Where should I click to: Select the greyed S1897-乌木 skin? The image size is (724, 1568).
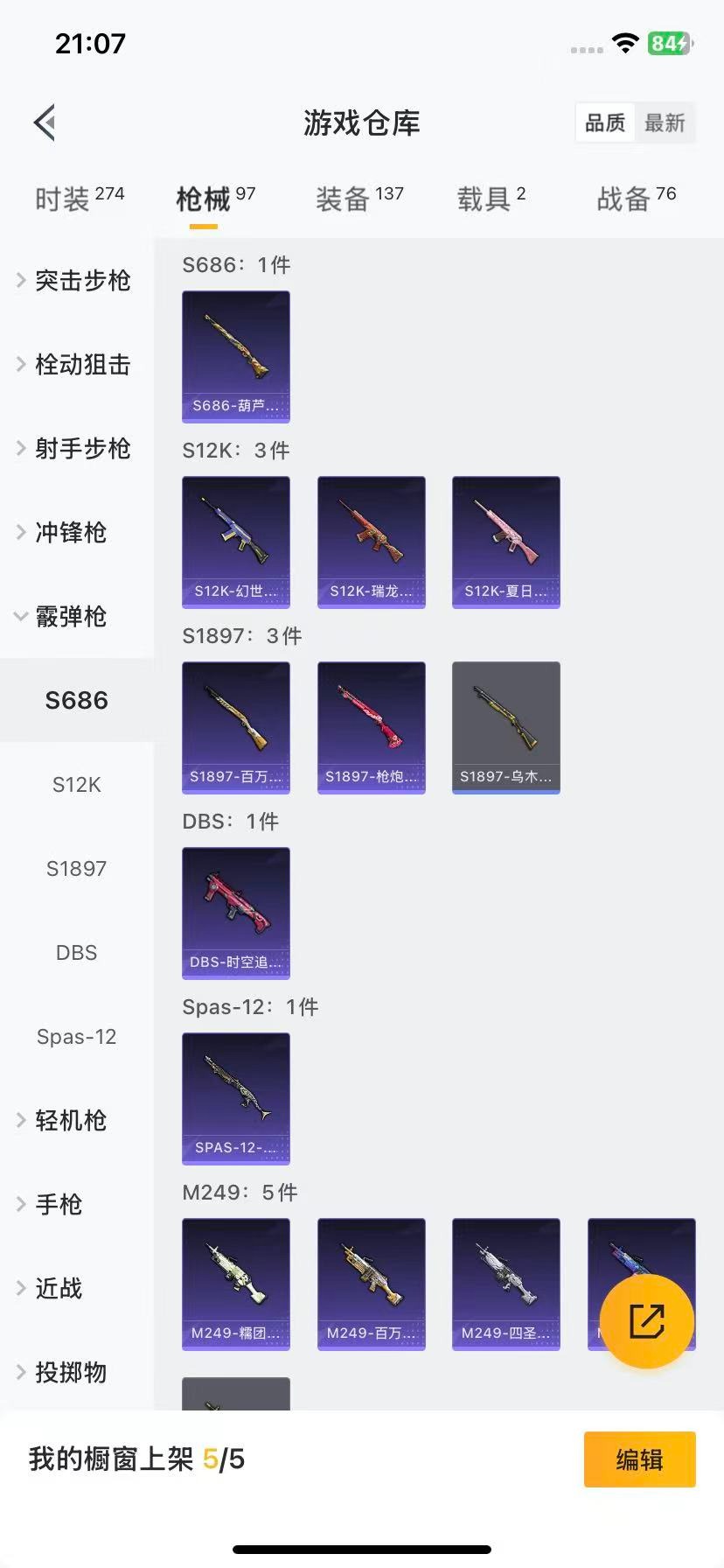[505, 728]
